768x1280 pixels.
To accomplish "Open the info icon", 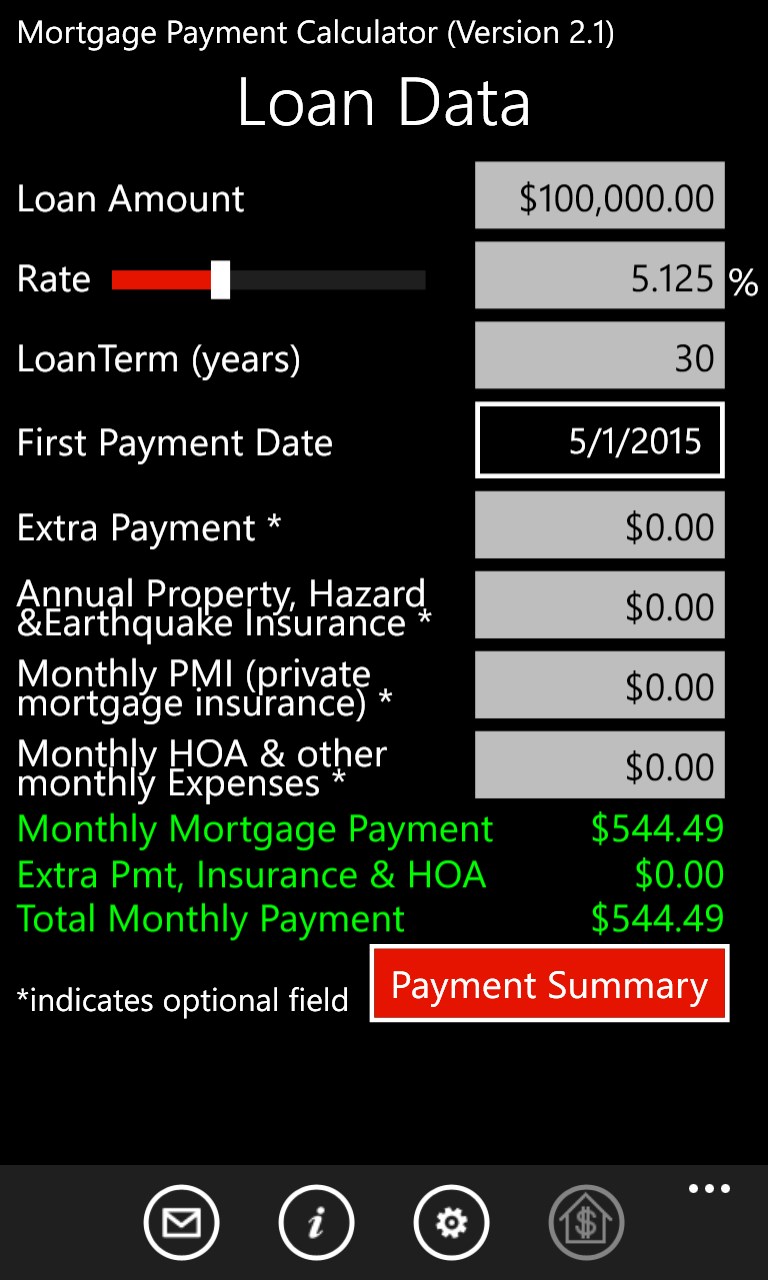I will coord(316,1222).
